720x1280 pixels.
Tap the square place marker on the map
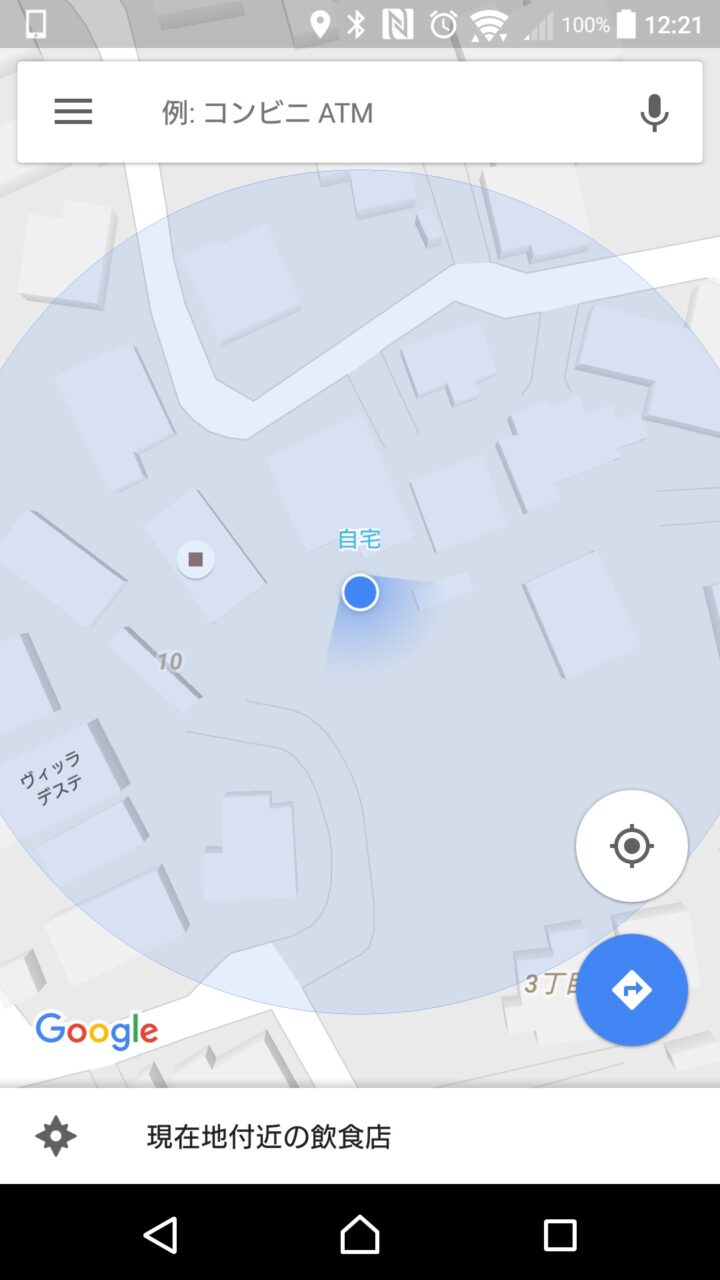pyautogui.click(x=196, y=559)
